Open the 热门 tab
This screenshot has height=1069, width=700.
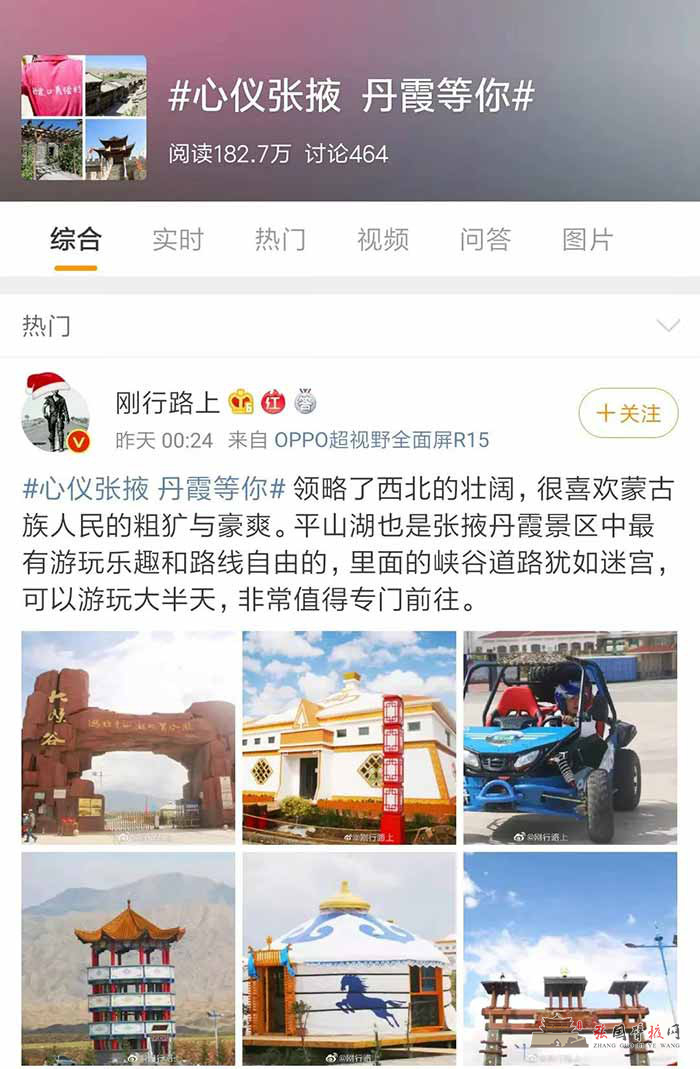pyautogui.click(x=280, y=240)
